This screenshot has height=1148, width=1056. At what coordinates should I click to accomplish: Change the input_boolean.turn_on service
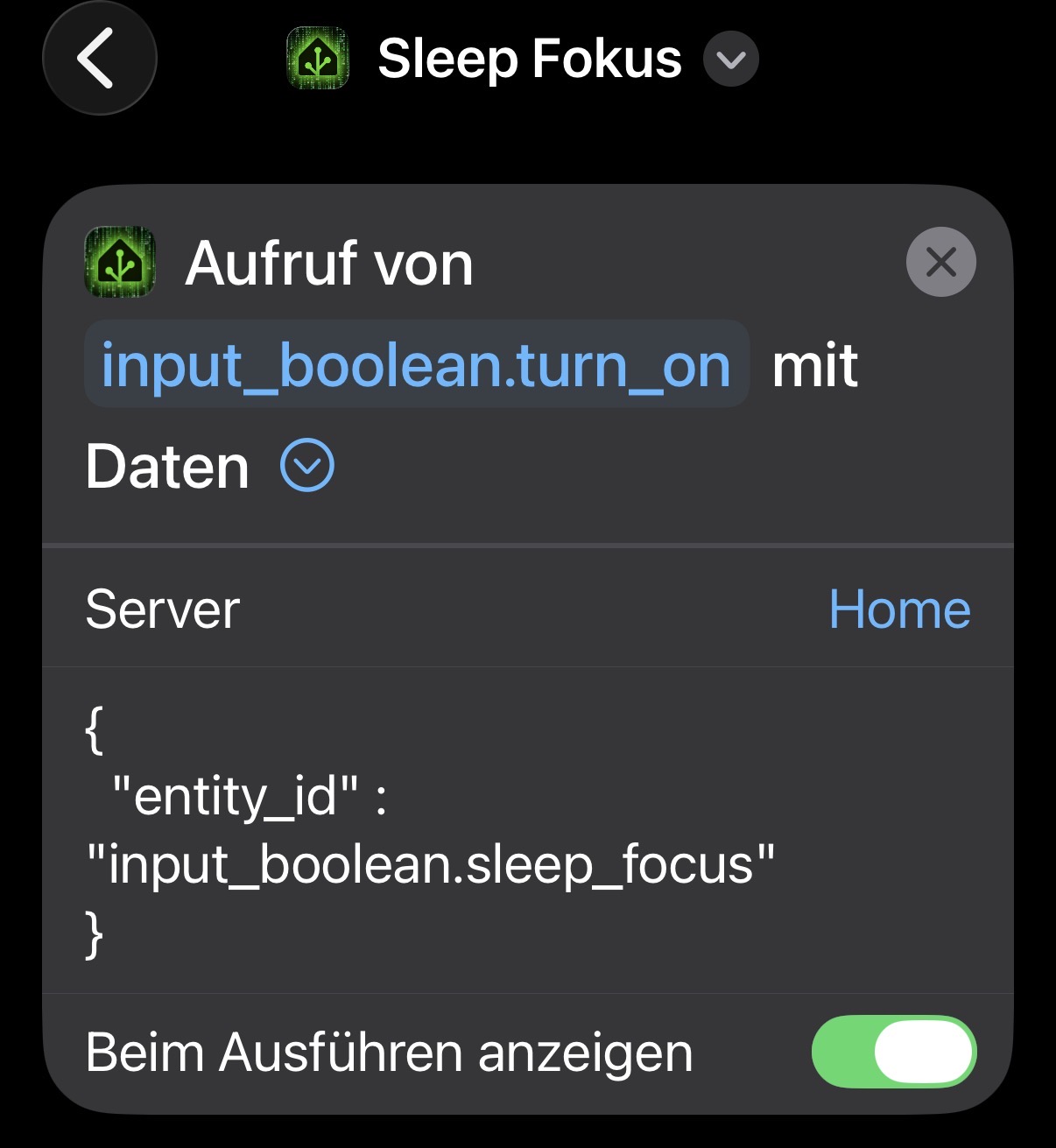tap(416, 365)
